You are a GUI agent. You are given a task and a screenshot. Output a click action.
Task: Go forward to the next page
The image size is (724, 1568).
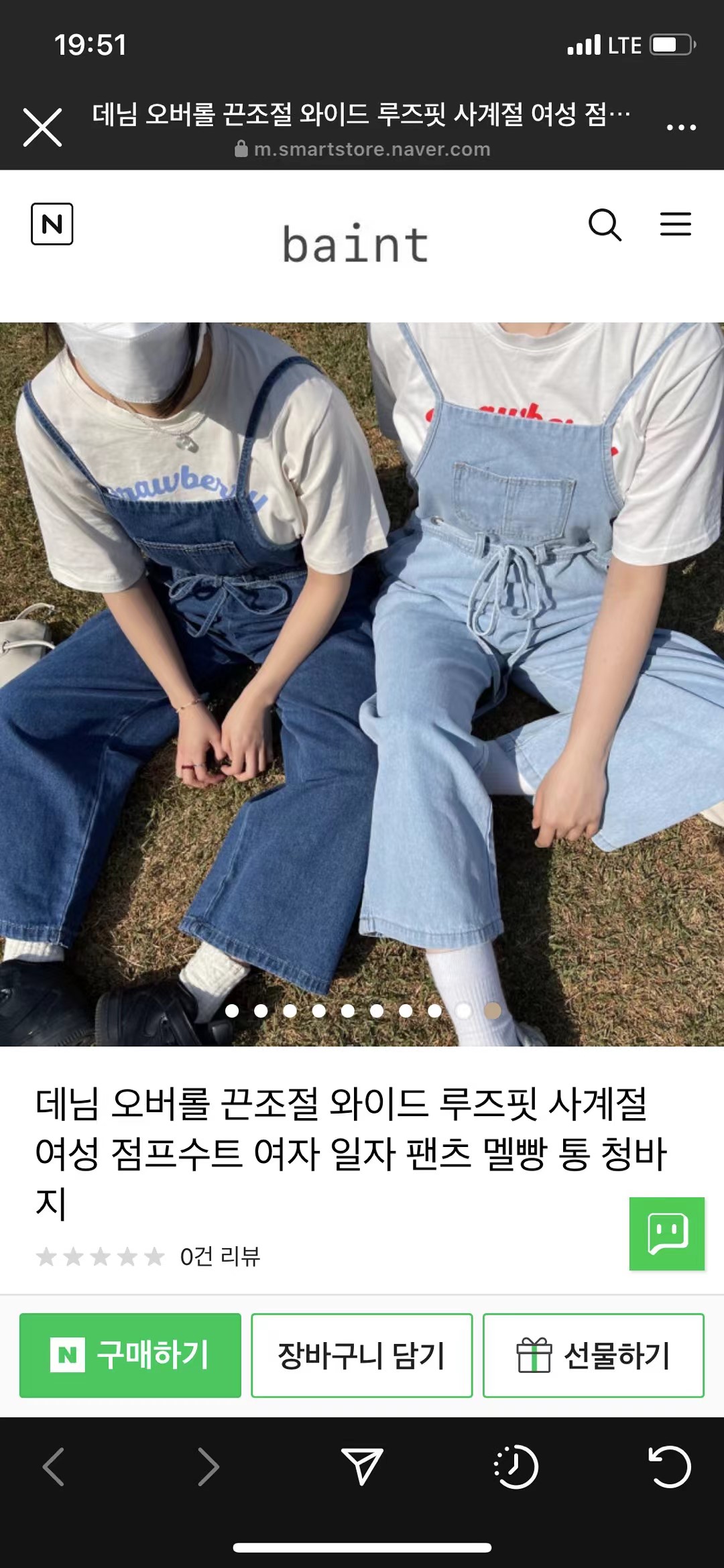(x=208, y=1467)
